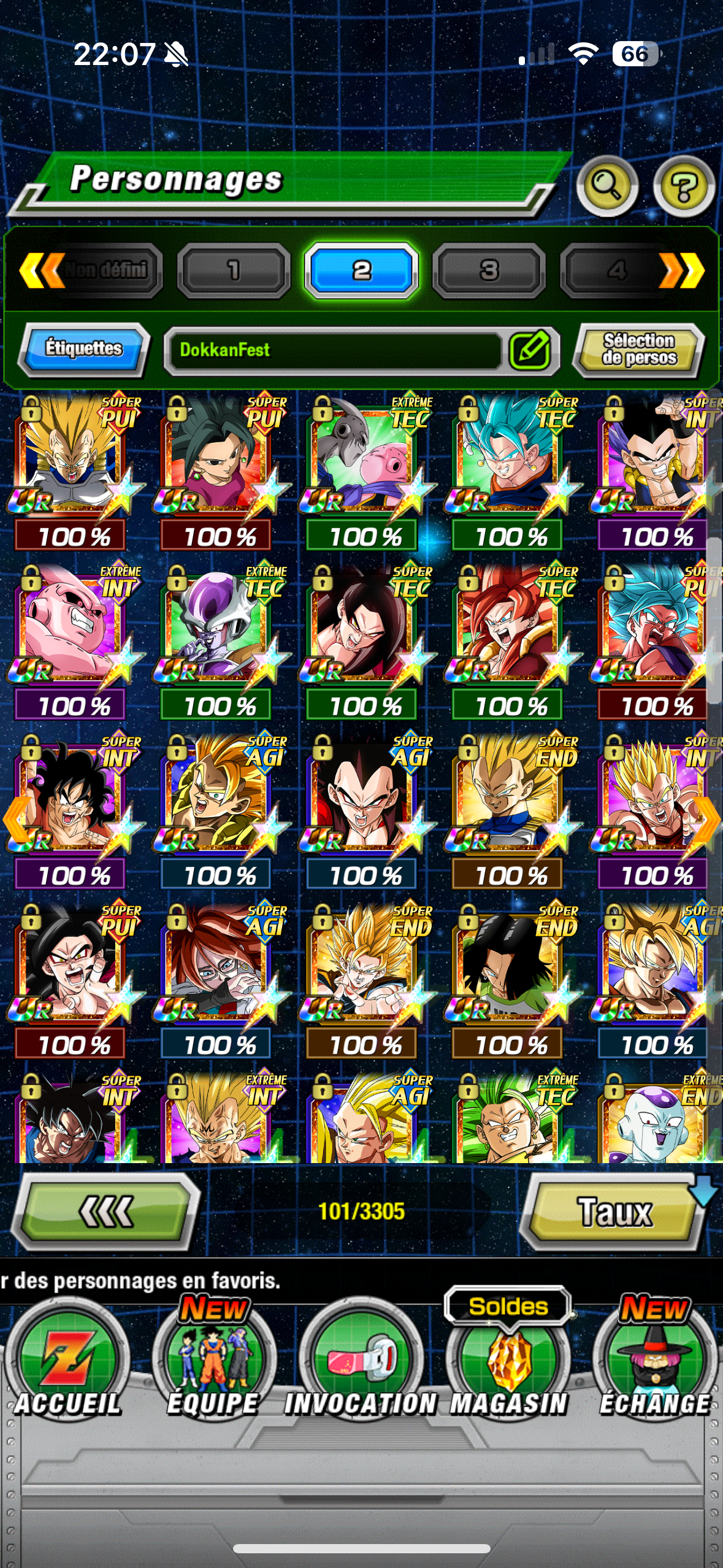This screenshot has height=1568, width=723.
Task: Tap the Étiquettes button
Action: (84, 348)
